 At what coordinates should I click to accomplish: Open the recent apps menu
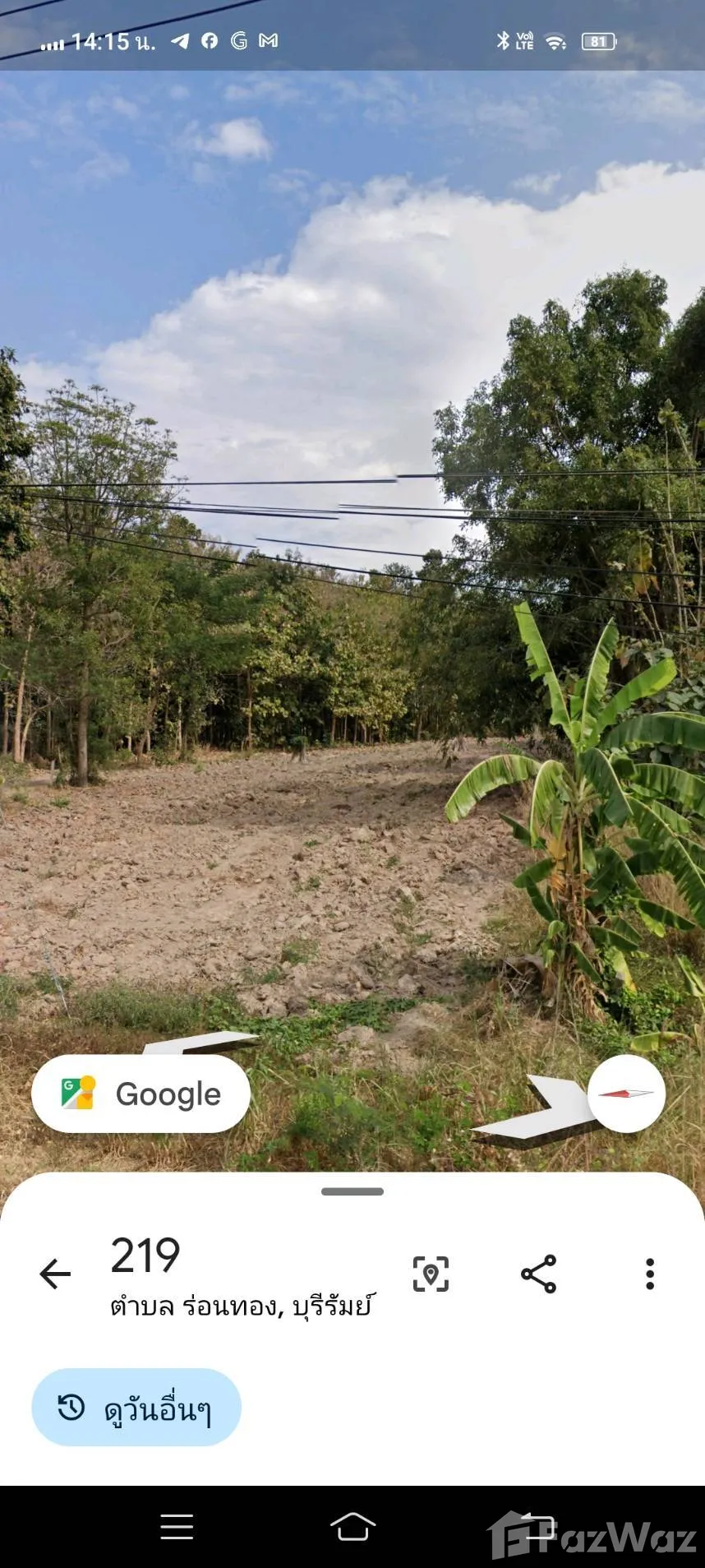[177, 1527]
